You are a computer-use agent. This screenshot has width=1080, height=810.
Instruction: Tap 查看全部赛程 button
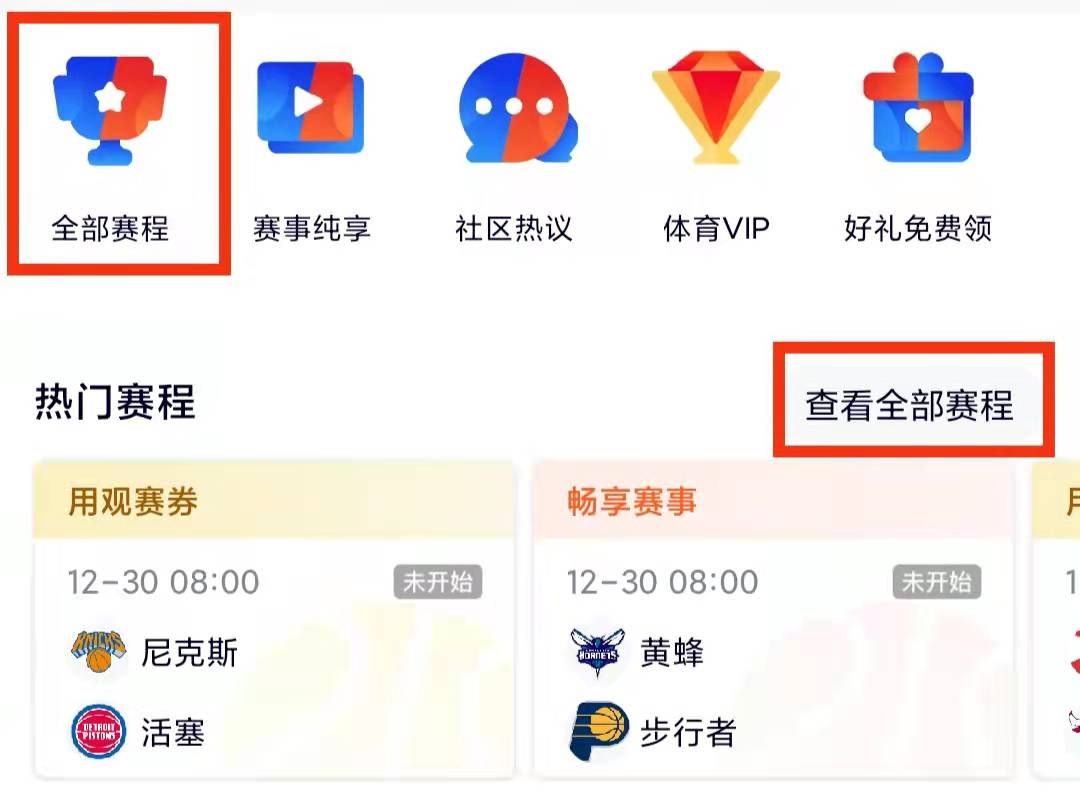point(910,406)
